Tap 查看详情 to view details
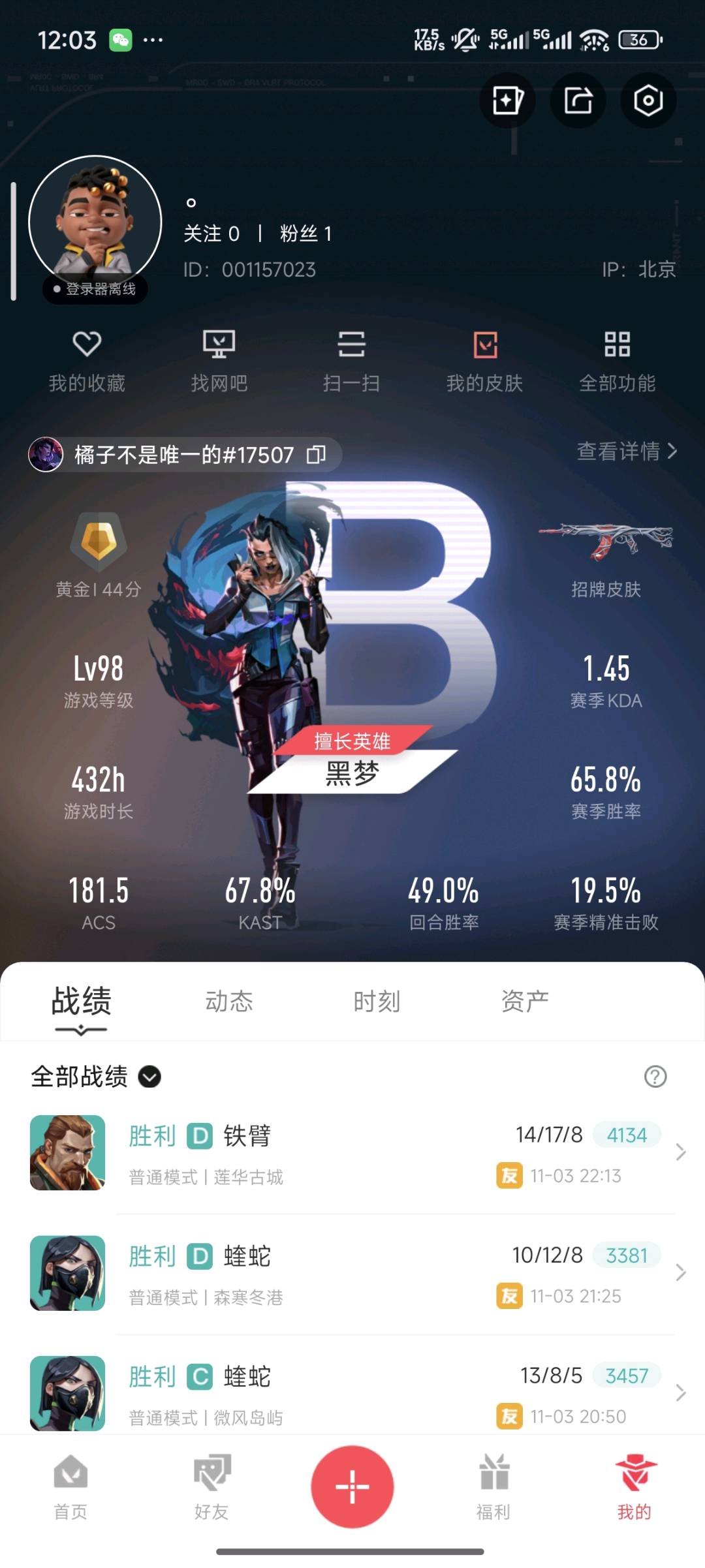Image resolution: width=705 pixels, height=1568 pixels. coord(627,451)
